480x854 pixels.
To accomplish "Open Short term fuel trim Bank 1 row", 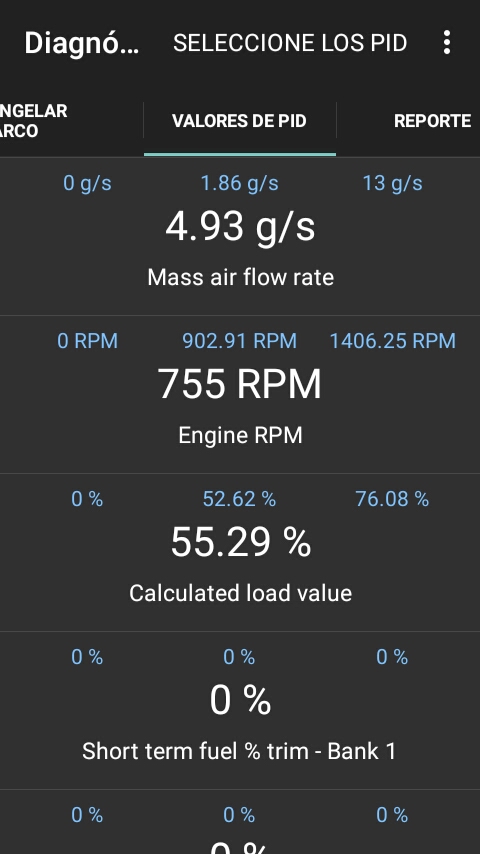I will (240, 710).
